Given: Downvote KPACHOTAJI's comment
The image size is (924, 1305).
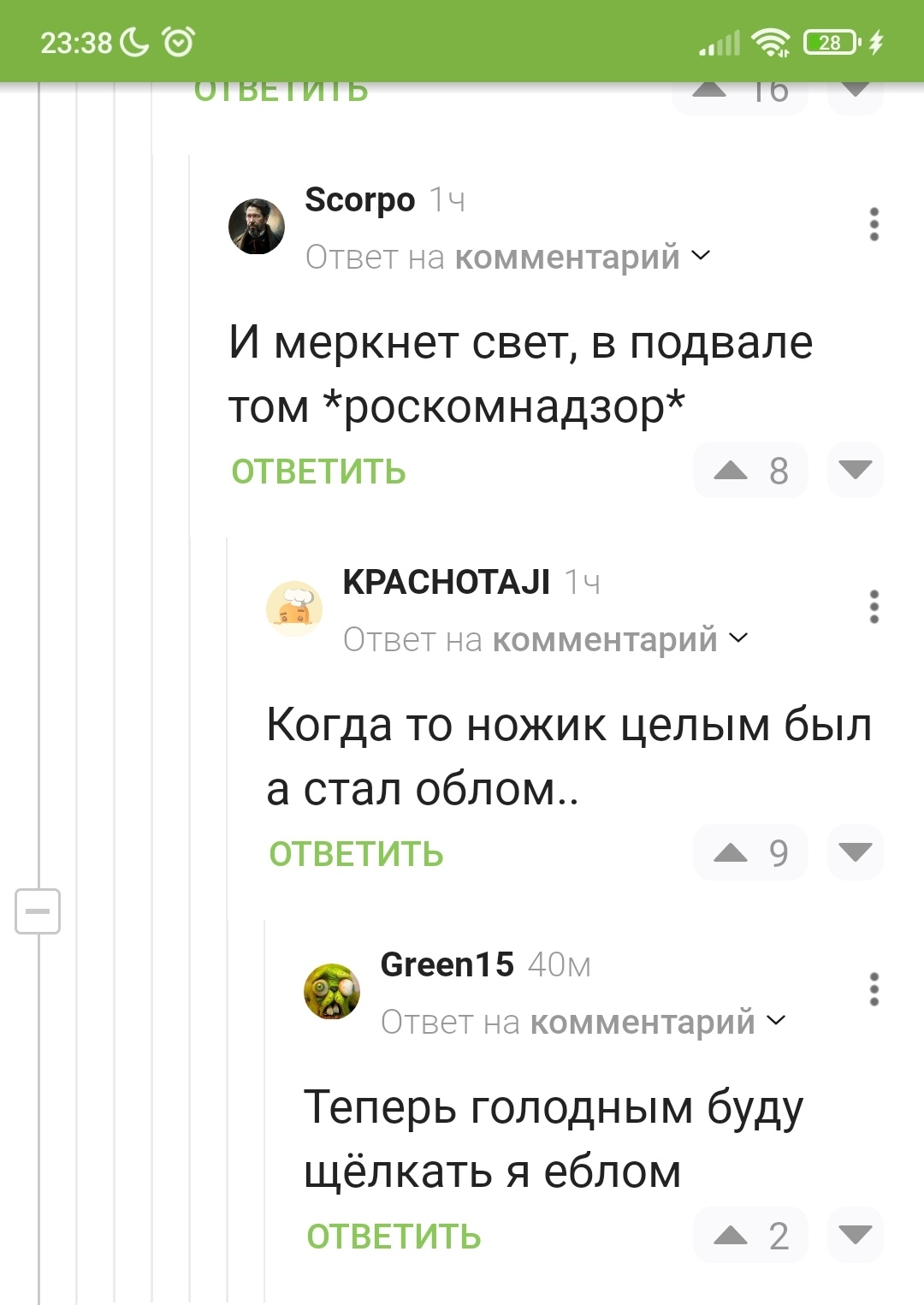Looking at the screenshot, I should click(x=855, y=852).
